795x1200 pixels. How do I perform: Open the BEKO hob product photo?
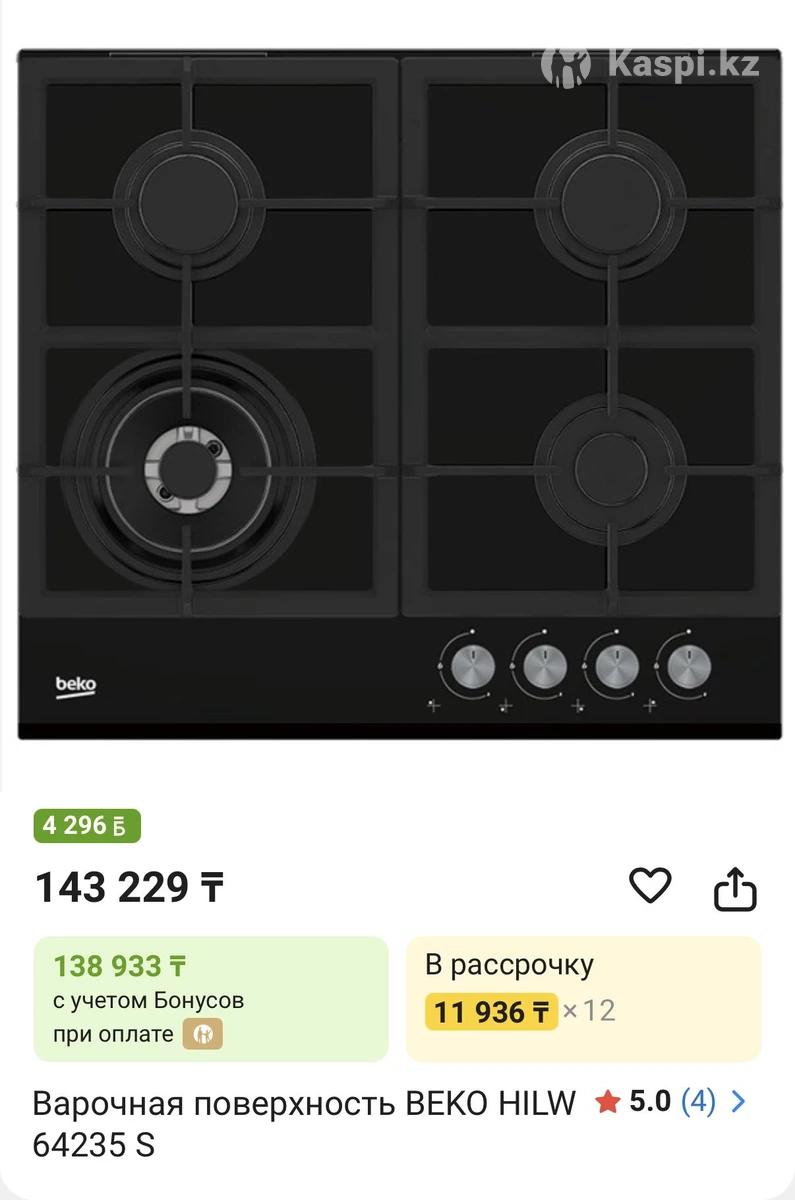(398, 395)
